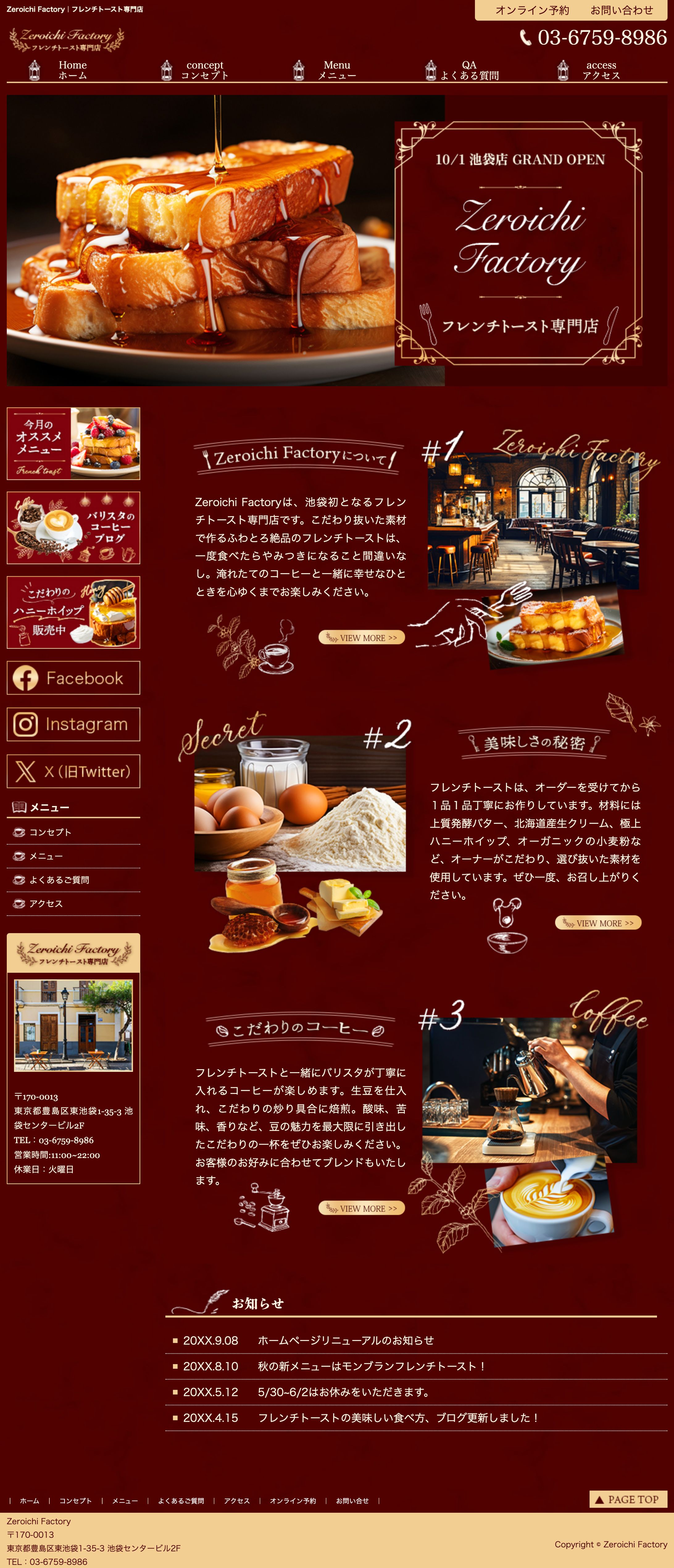
Task: Select よくあるご質問 in the sidebar menu
Action: [x=59, y=879]
